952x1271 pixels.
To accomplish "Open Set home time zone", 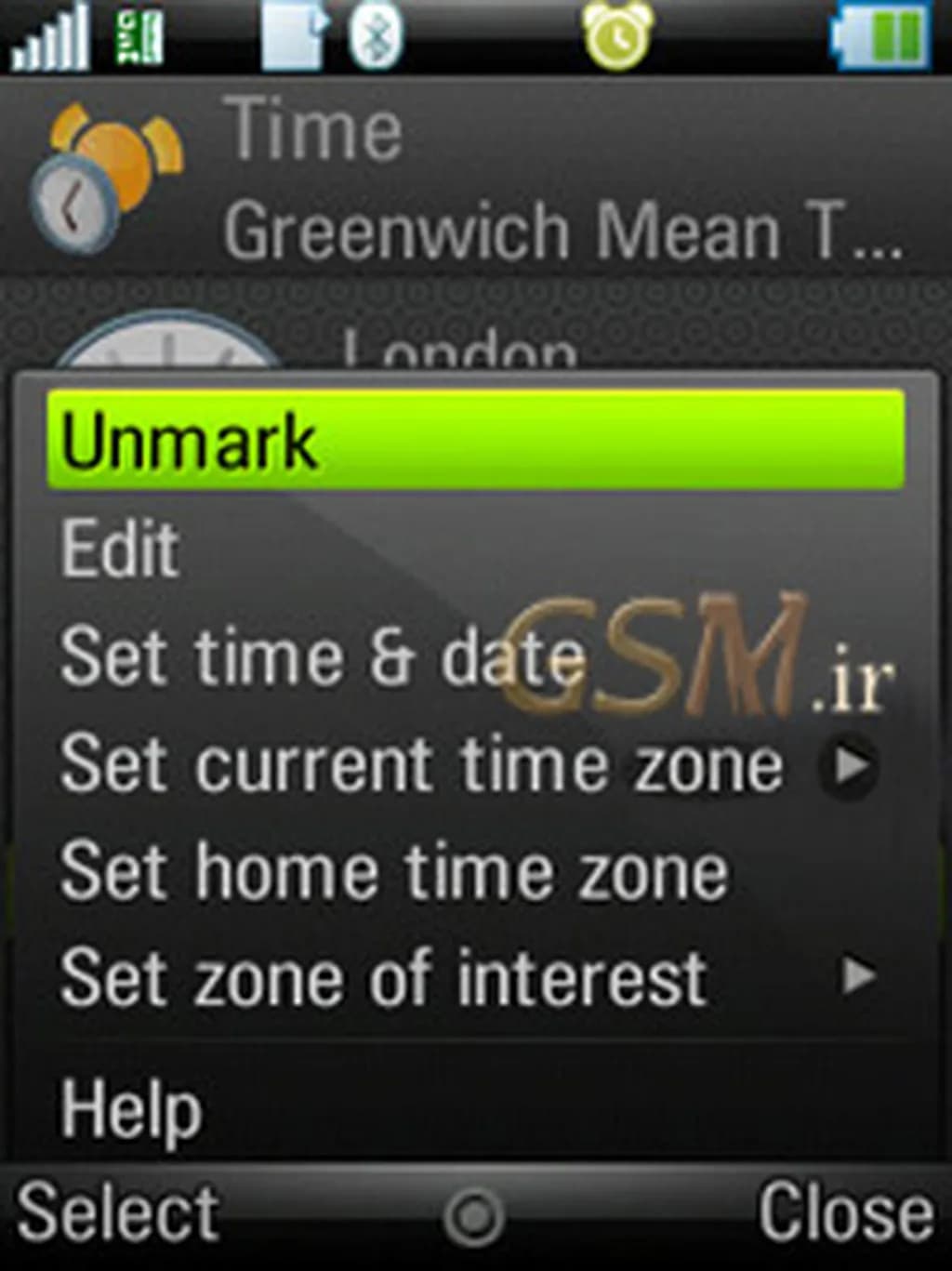I will click(394, 872).
